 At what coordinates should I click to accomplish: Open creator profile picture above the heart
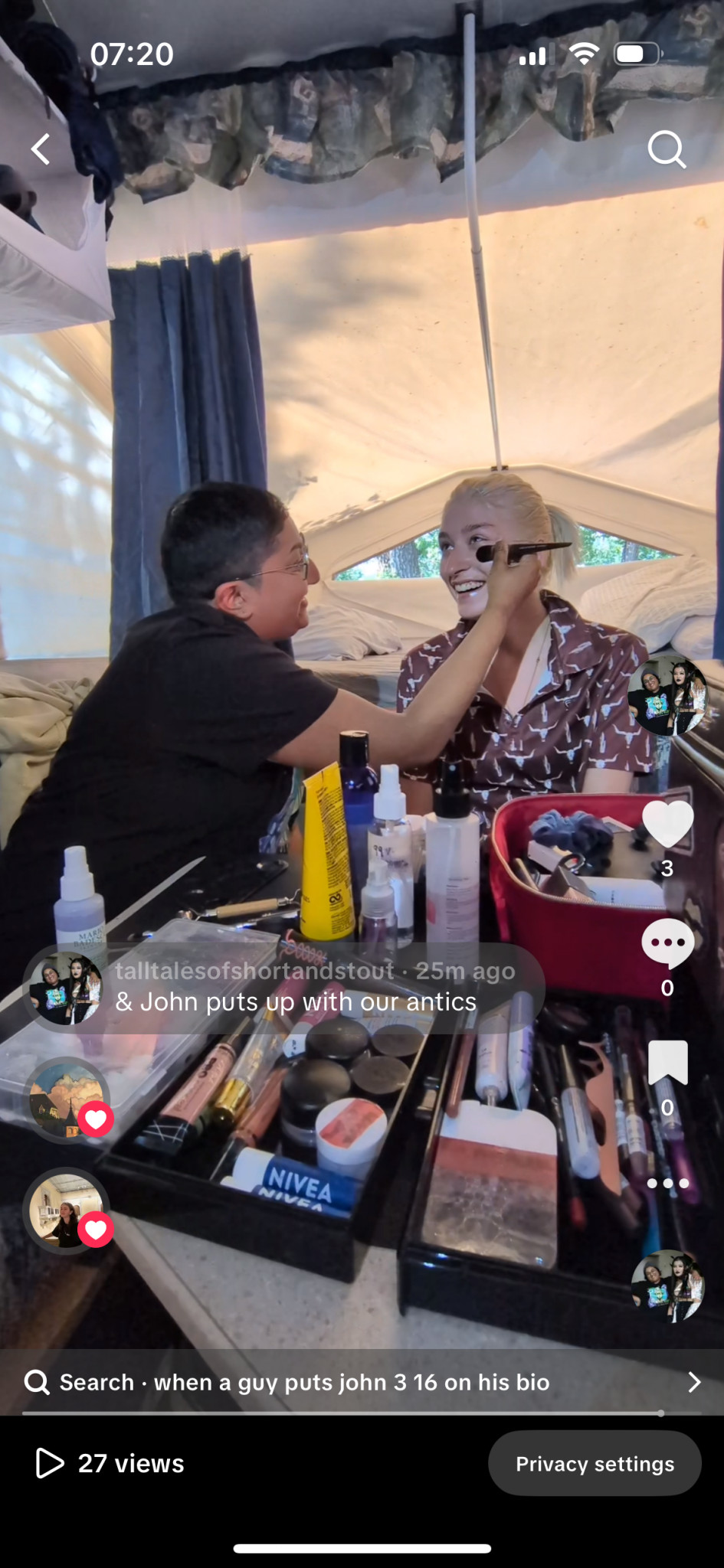coord(667,696)
